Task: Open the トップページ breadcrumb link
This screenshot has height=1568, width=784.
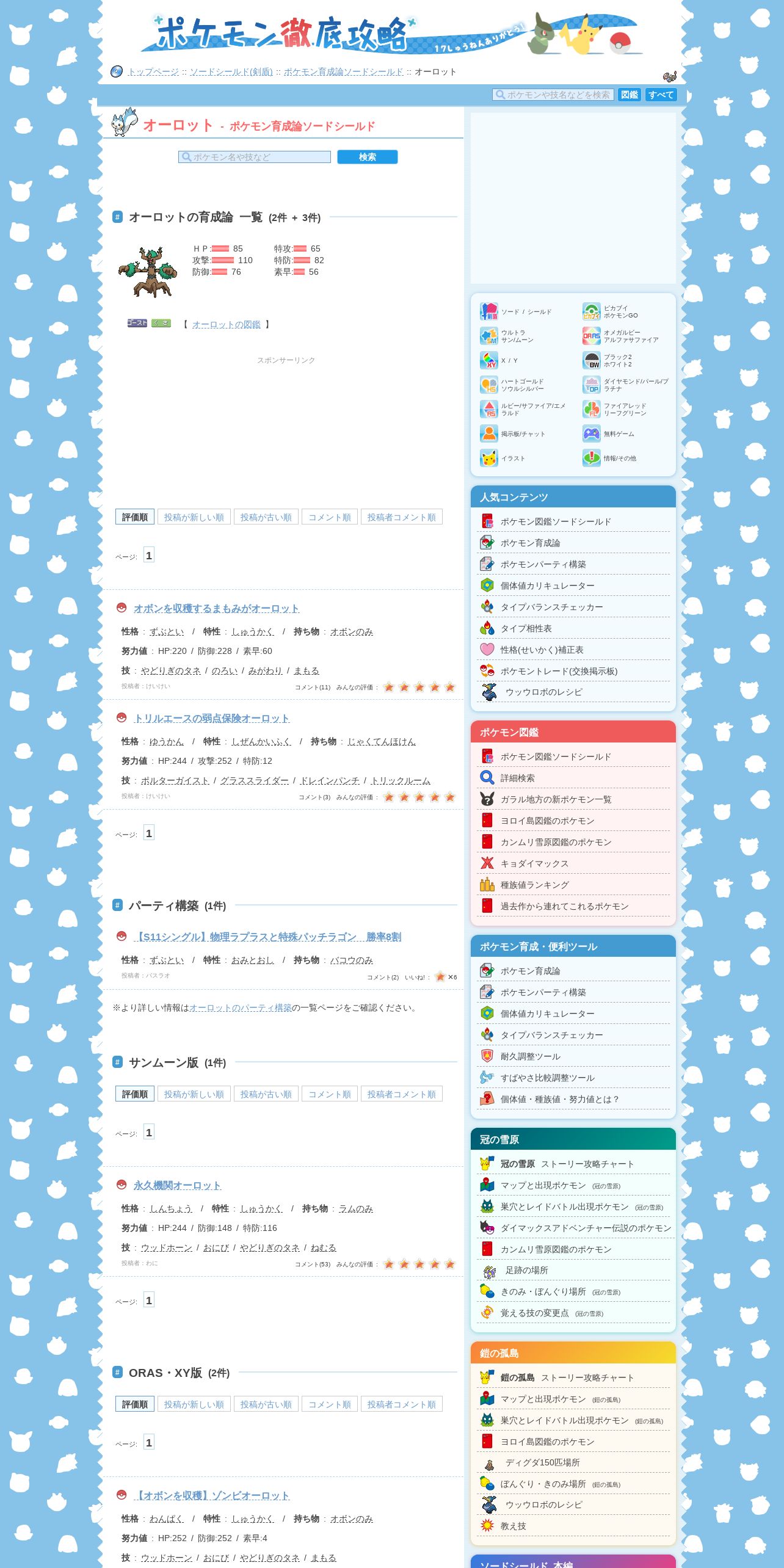Action: pos(153,72)
